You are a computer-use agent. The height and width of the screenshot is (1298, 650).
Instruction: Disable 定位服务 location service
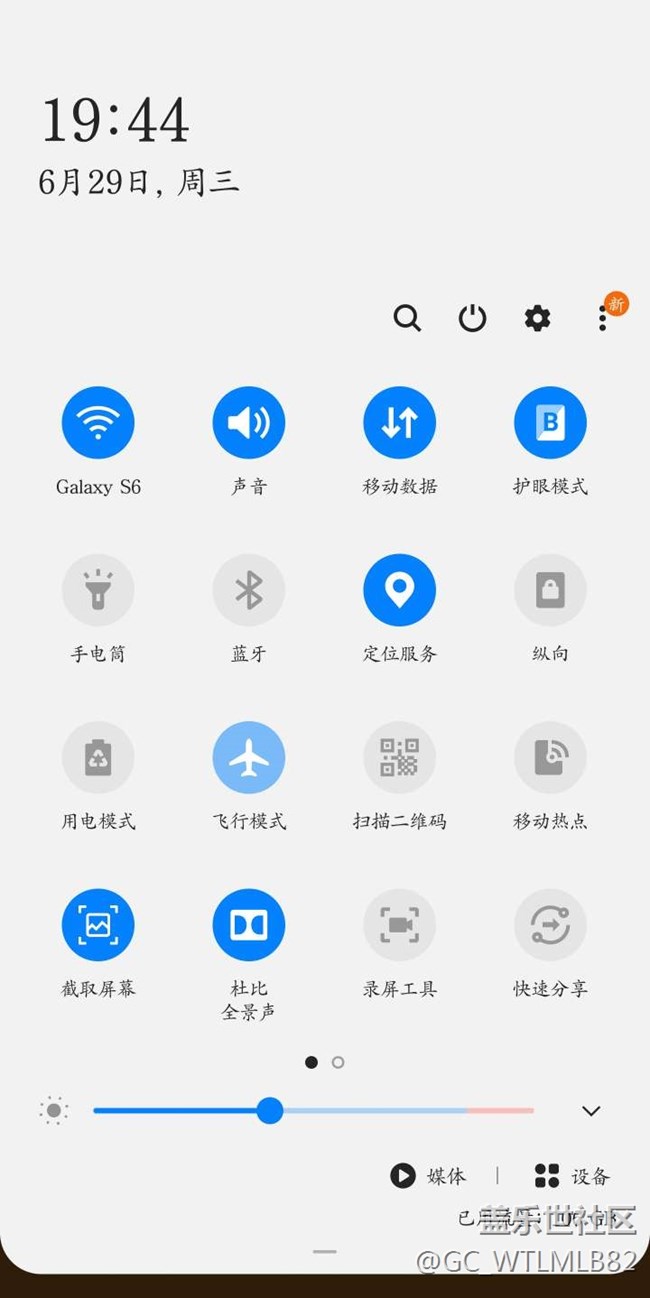pos(399,591)
